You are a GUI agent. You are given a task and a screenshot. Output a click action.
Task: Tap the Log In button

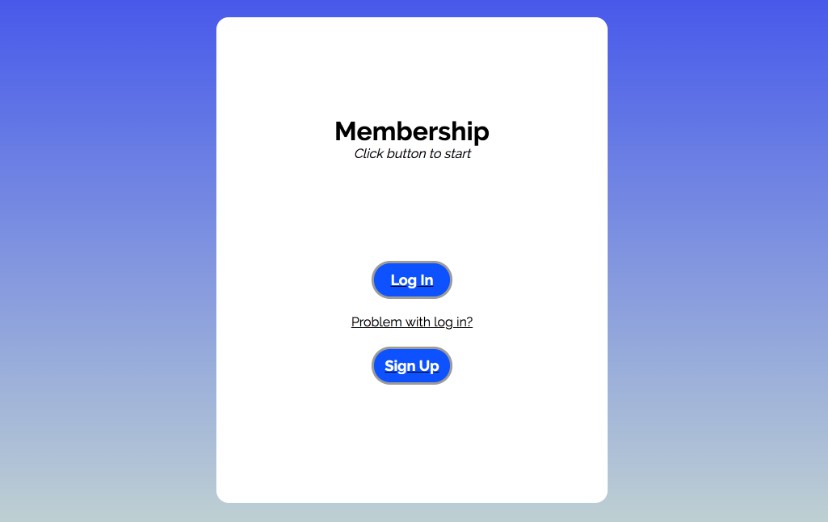coord(411,280)
